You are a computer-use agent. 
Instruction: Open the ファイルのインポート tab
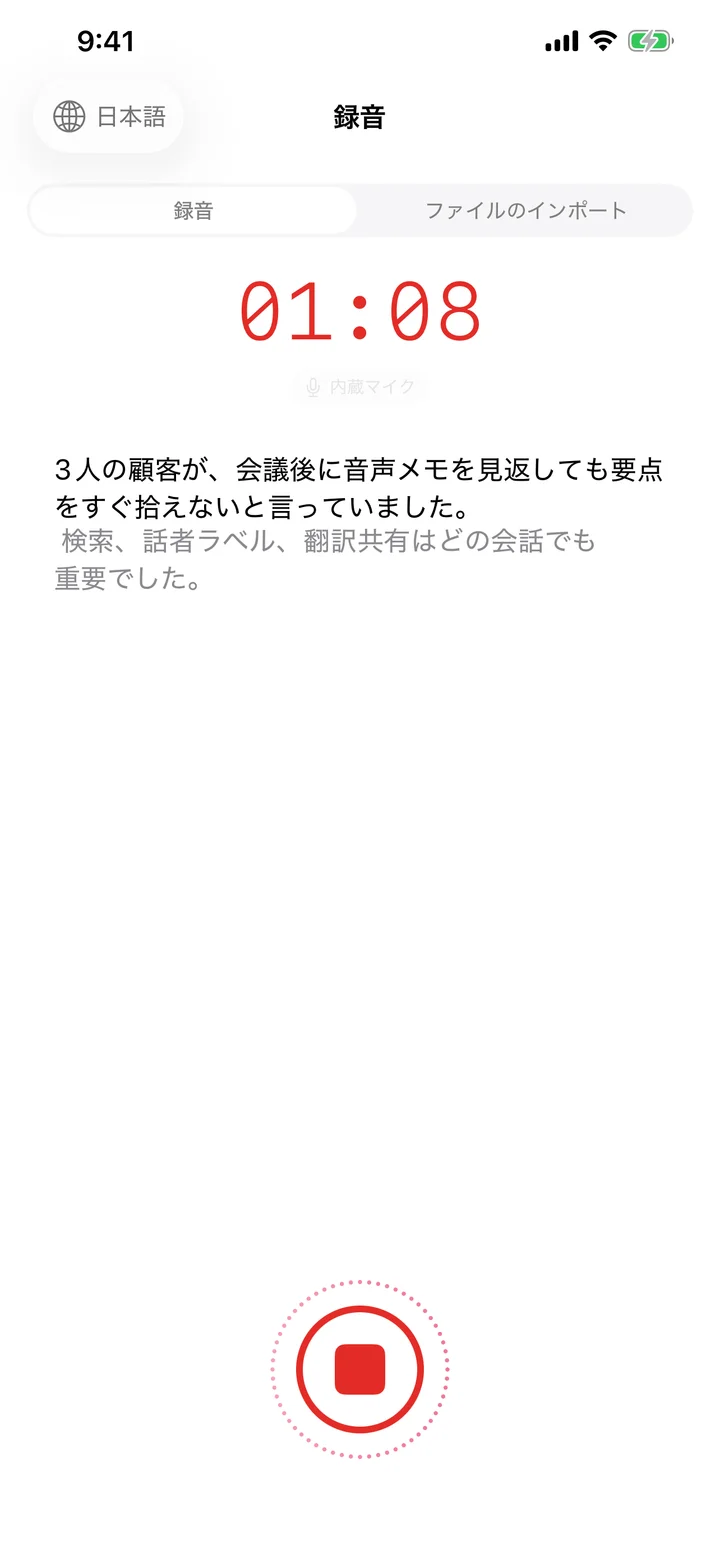[525, 210]
